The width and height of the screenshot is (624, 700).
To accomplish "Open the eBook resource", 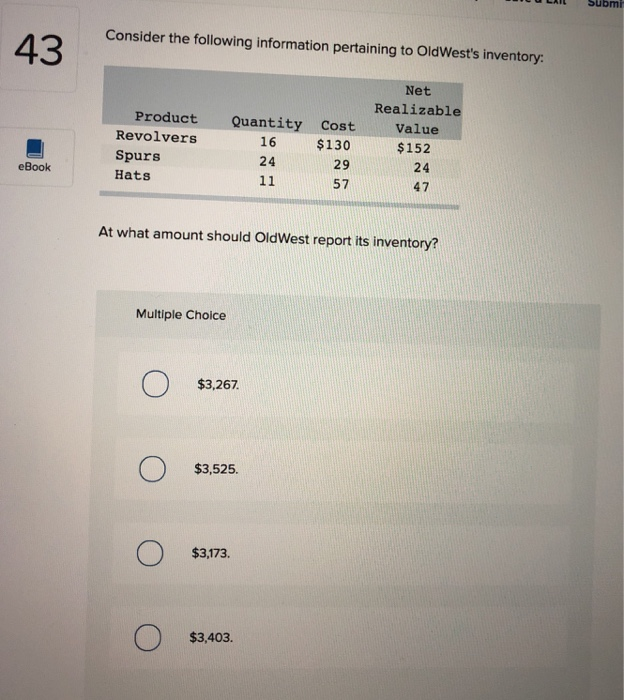I will 34,155.
